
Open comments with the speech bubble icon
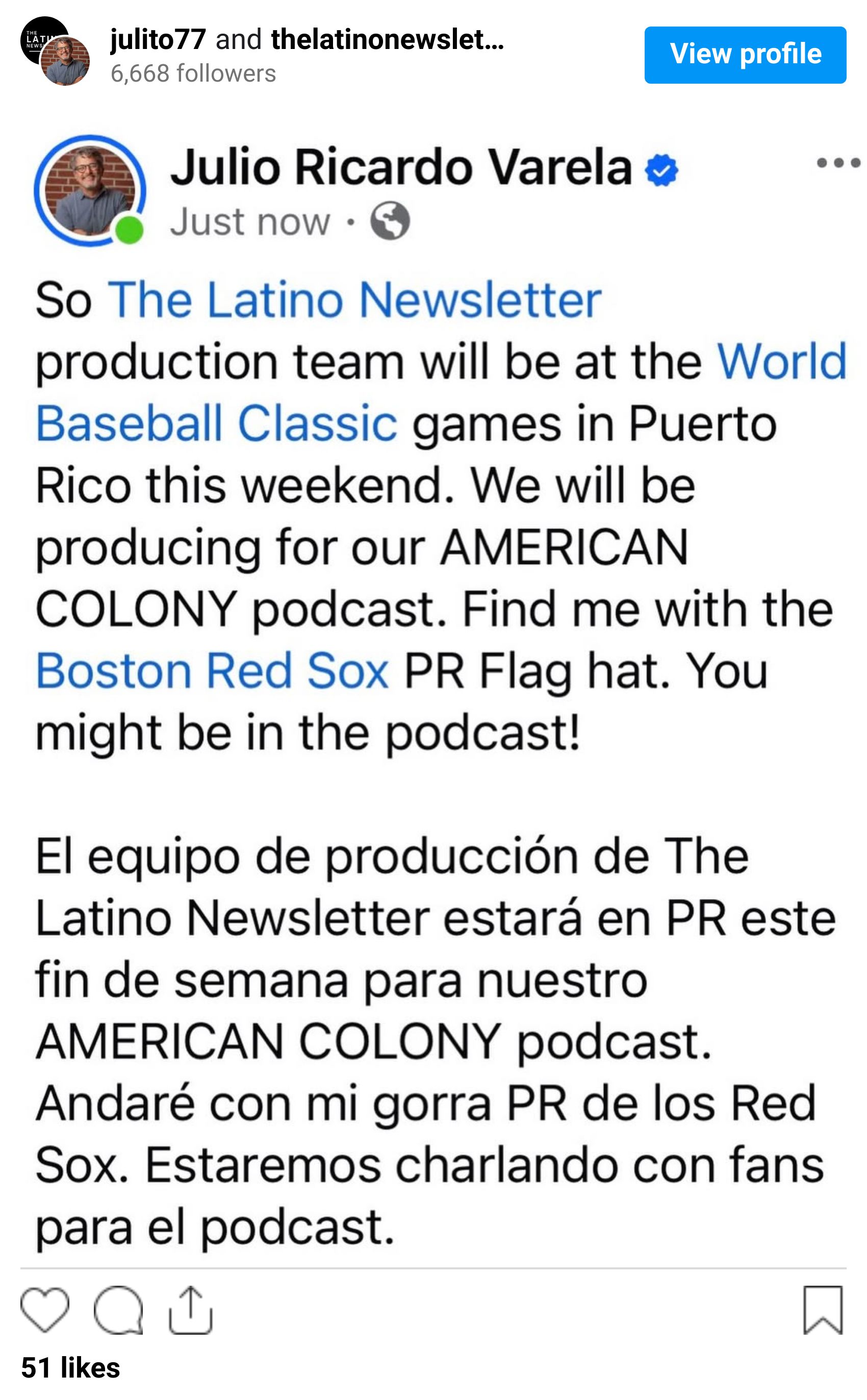[x=118, y=1310]
